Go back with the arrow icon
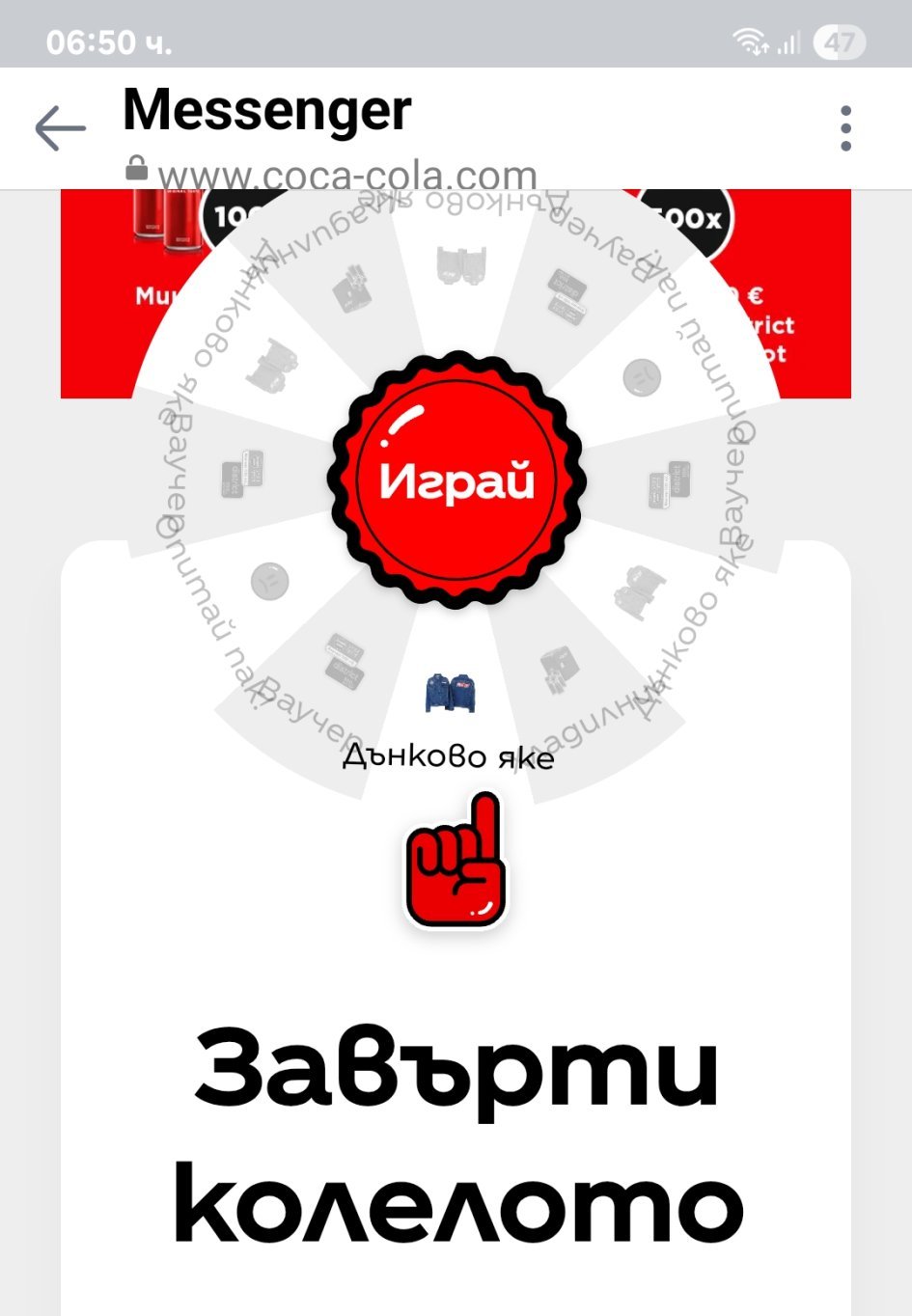The width and height of the screenshot is (912, 1316). click(x=60, y=128)
